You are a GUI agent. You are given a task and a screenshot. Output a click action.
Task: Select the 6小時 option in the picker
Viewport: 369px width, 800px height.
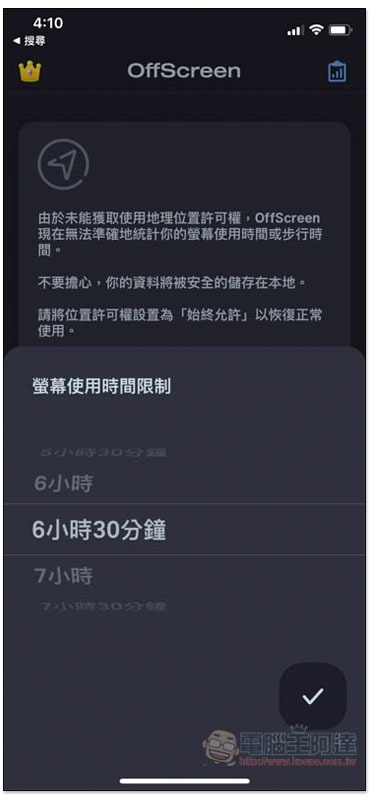tap(64, 483)
